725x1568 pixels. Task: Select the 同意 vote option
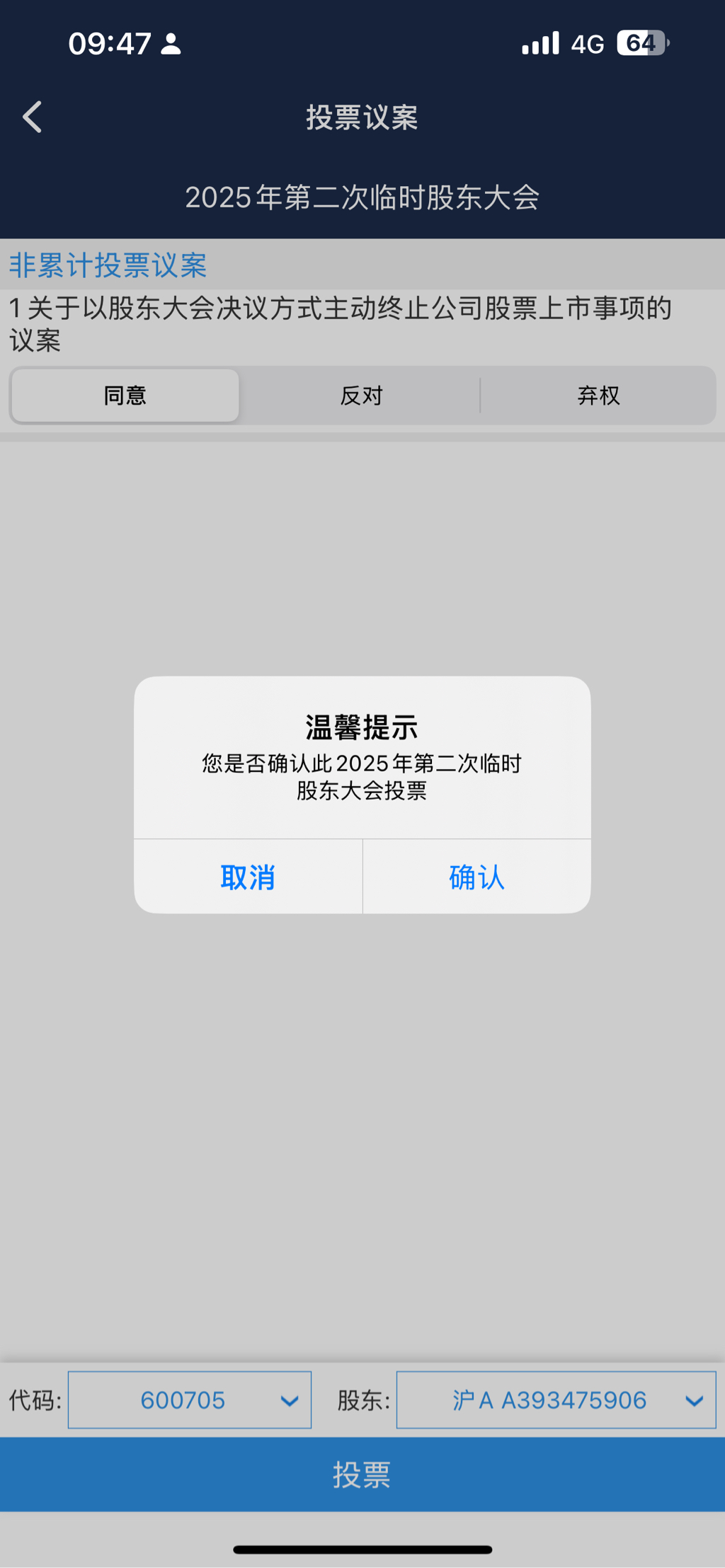(x=125, y=395)
